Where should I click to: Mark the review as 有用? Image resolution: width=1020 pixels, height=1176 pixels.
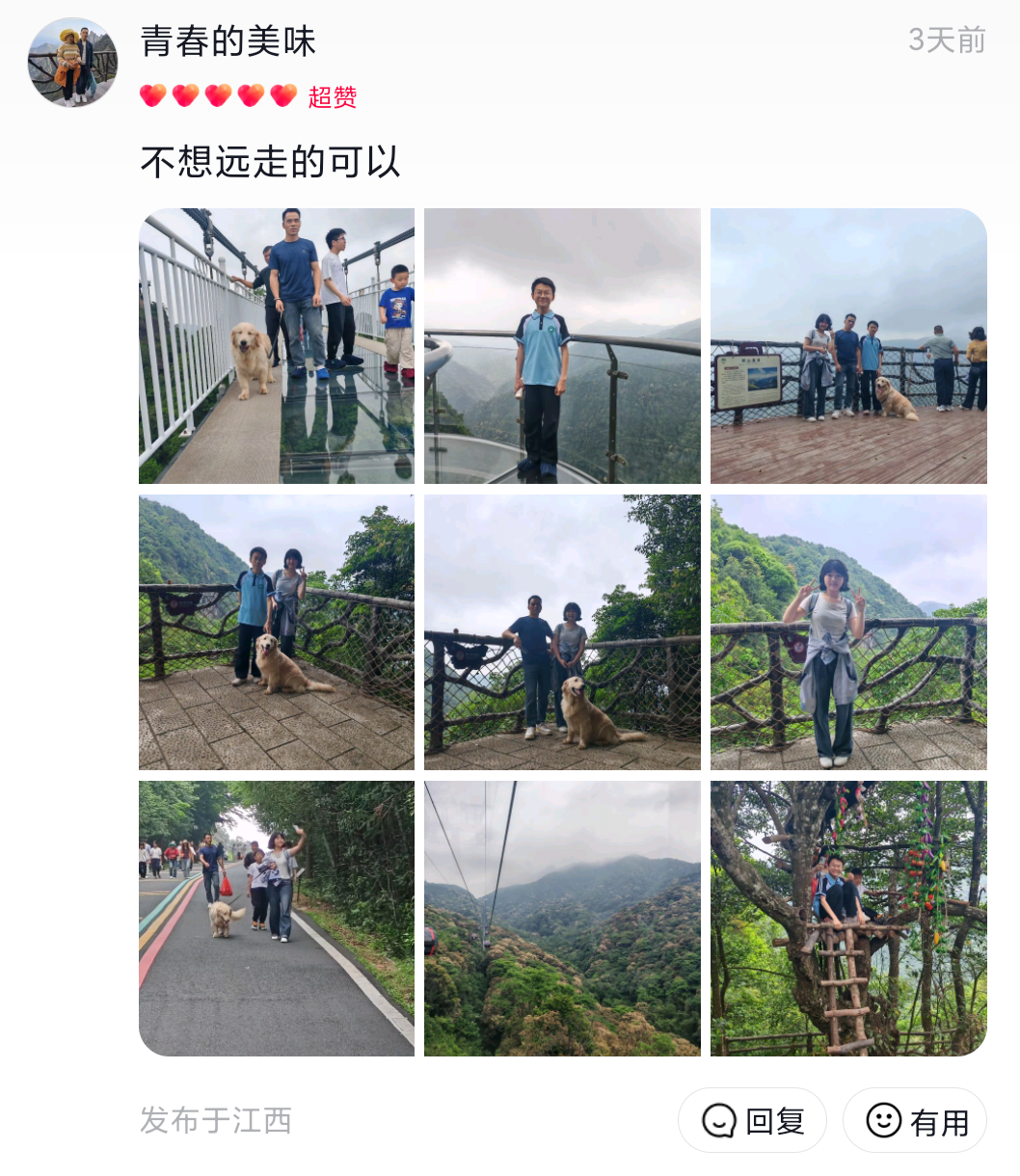point(914,1120)
